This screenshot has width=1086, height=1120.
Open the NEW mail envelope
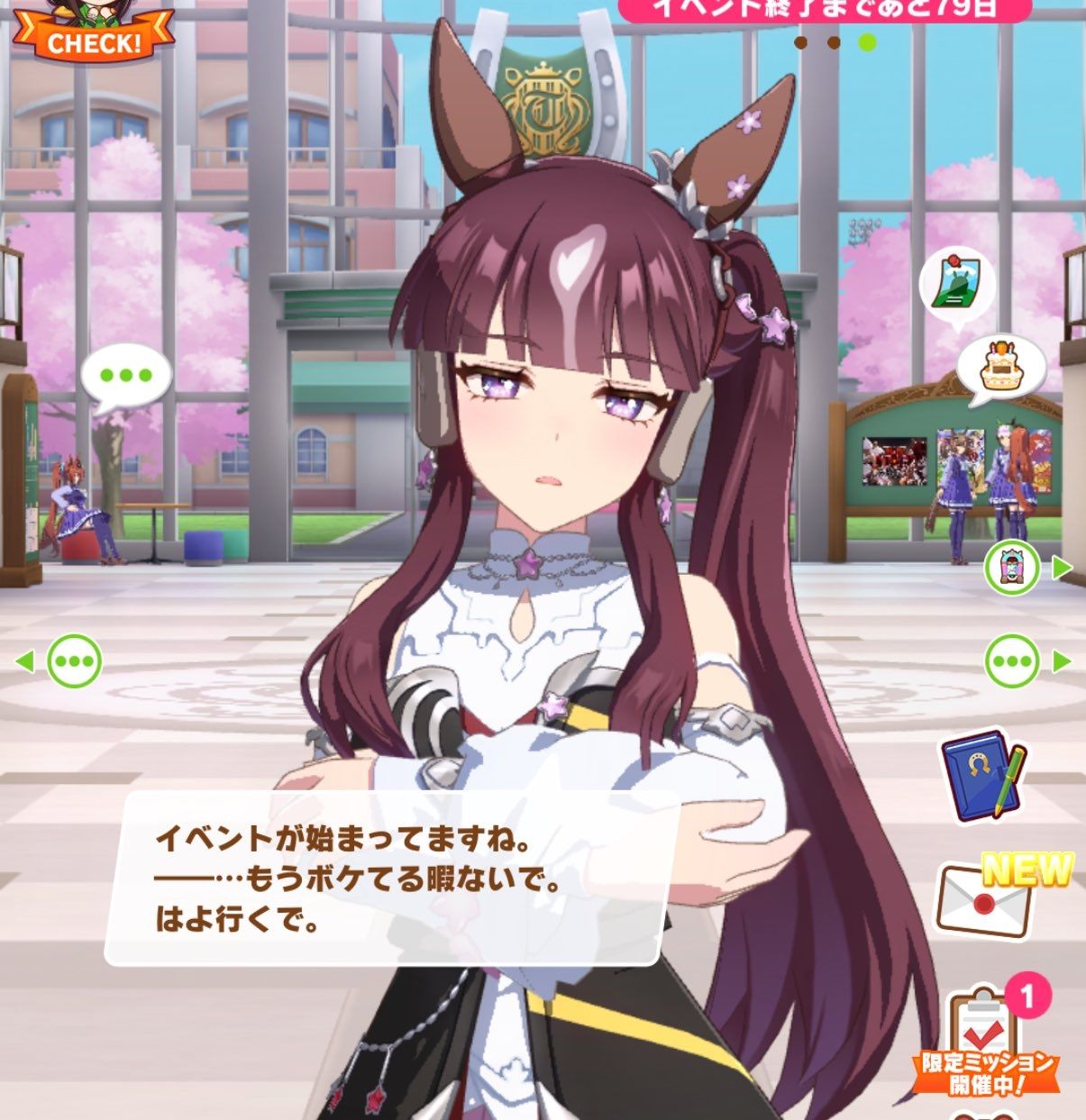(985, 901)
